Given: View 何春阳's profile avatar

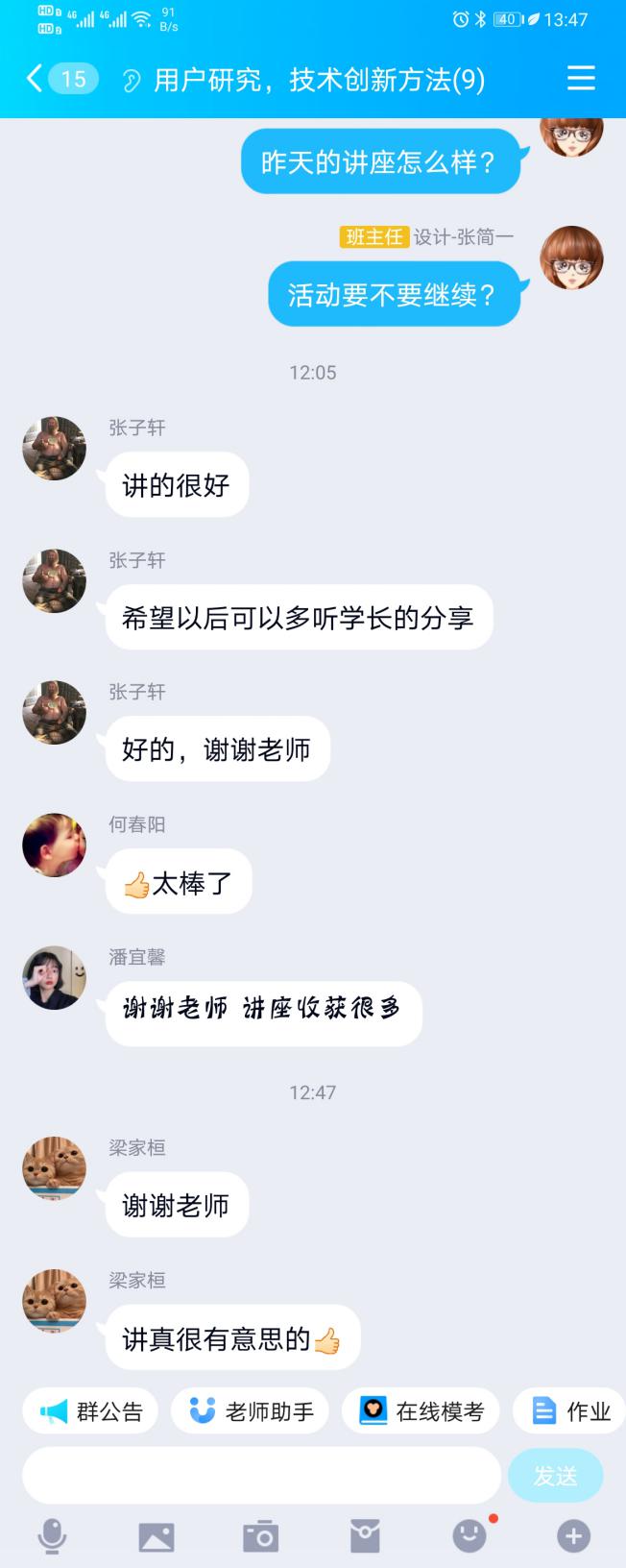Looking at the screenshot, I should click(55, 845).
